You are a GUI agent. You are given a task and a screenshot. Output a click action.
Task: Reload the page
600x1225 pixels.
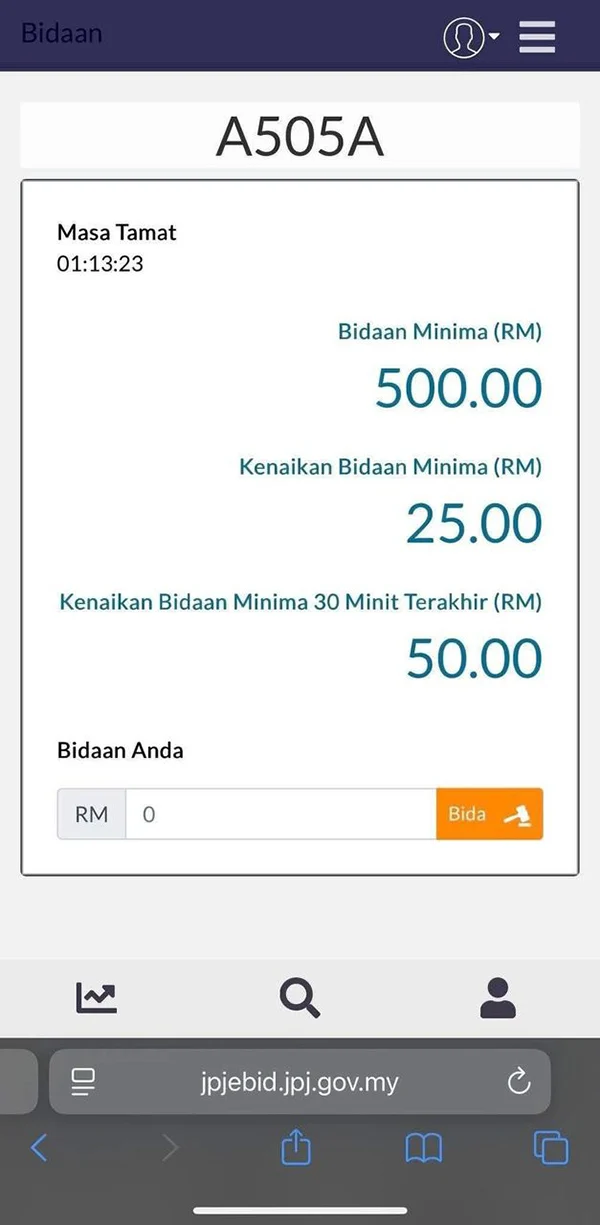[519, 1081]
